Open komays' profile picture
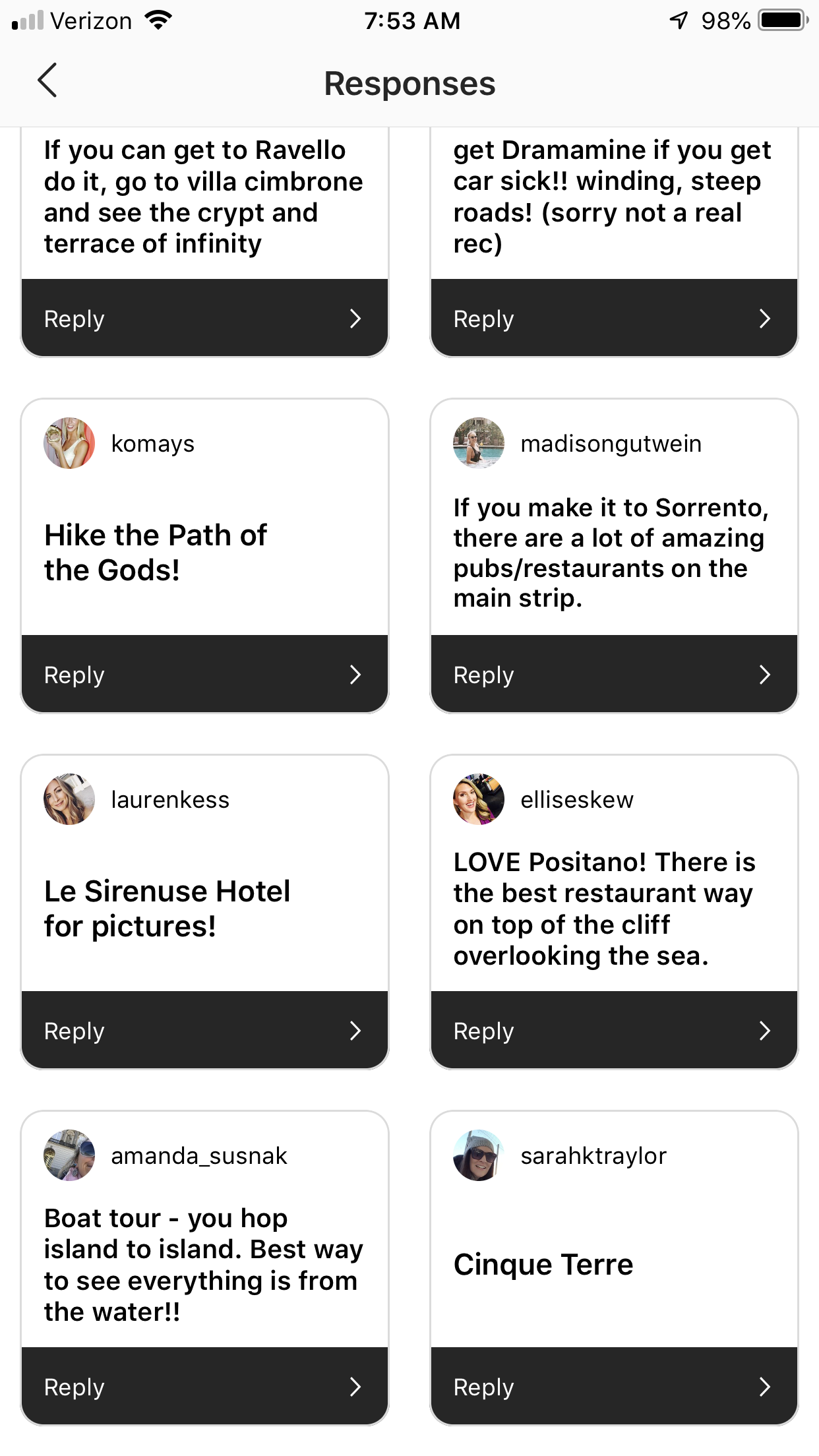The height and width of the screenshot is (1456, 819). click(x=69, y=443)
